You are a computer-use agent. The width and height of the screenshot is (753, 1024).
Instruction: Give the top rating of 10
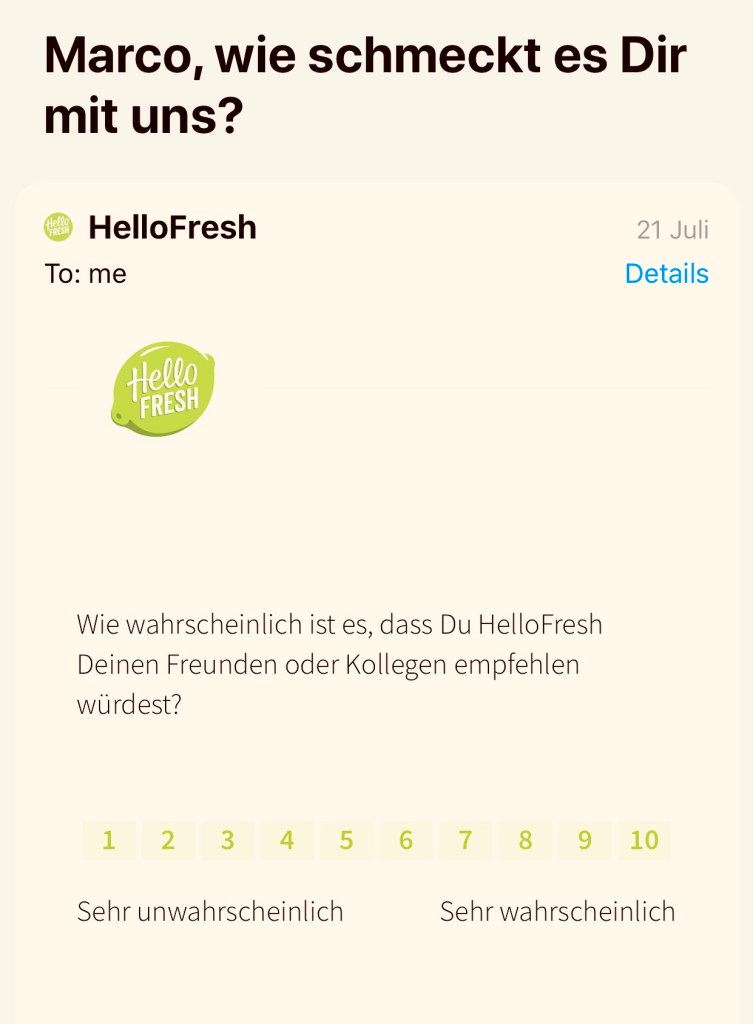coord(644,840)
